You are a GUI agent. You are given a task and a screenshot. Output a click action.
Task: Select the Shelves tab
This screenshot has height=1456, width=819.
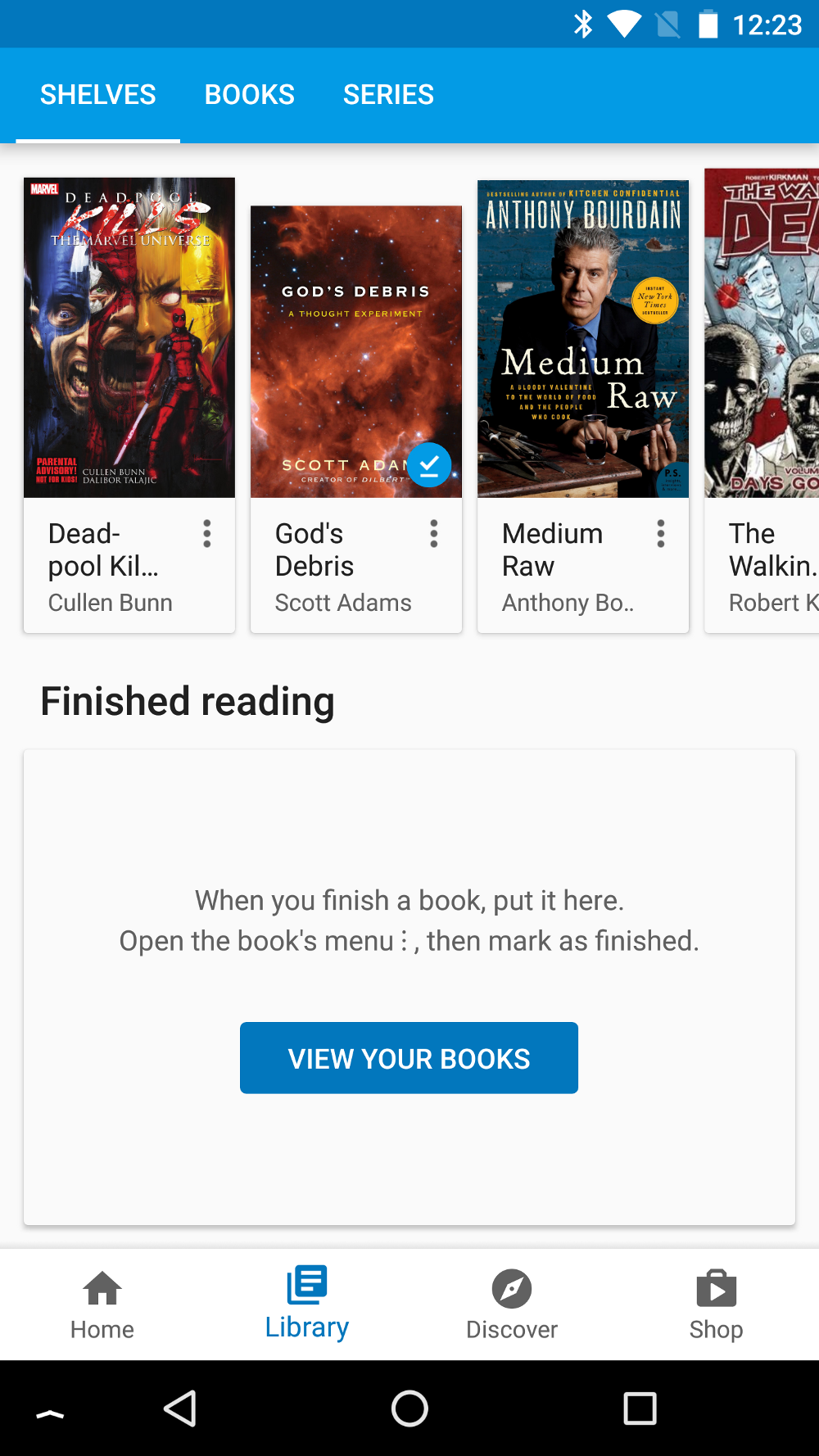pos(98,95)
